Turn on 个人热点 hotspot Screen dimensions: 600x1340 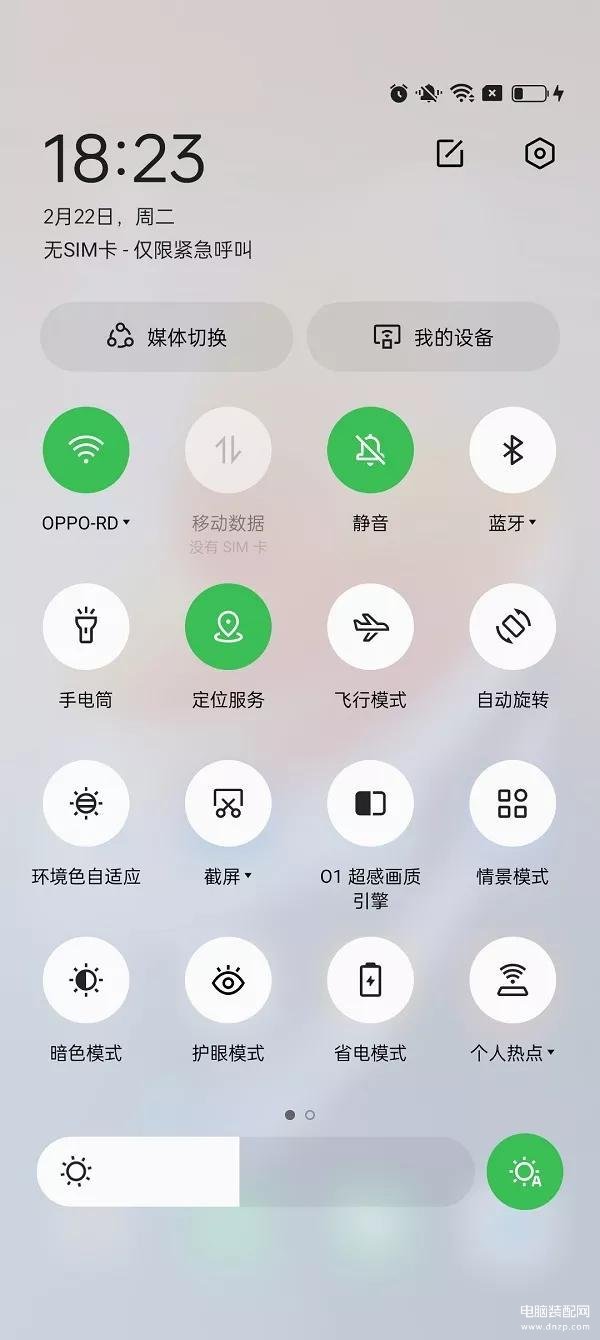point(512,980)
